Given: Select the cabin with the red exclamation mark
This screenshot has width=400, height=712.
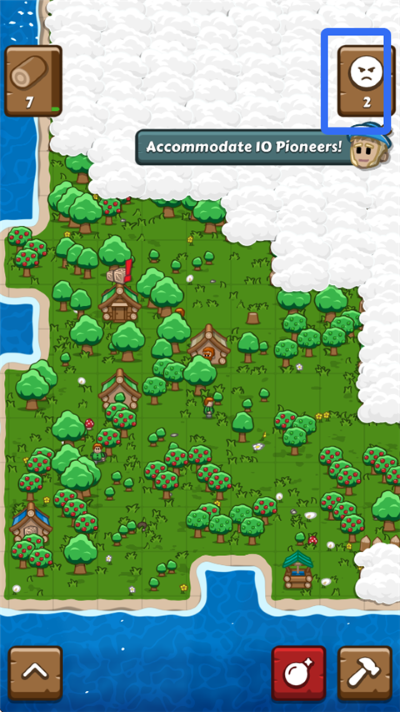Looking at the screenshot, I should 120,298.
